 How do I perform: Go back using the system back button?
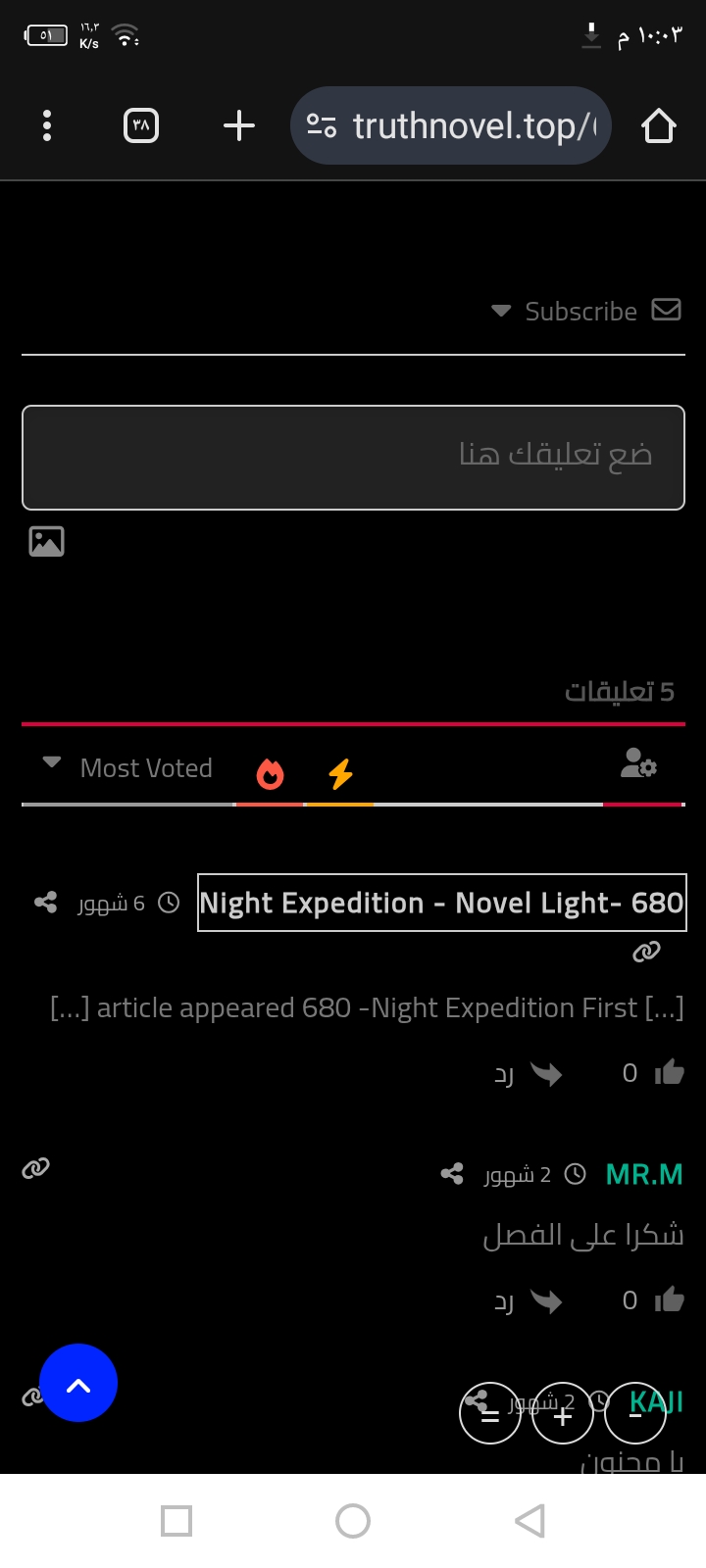coord(529,1521)
